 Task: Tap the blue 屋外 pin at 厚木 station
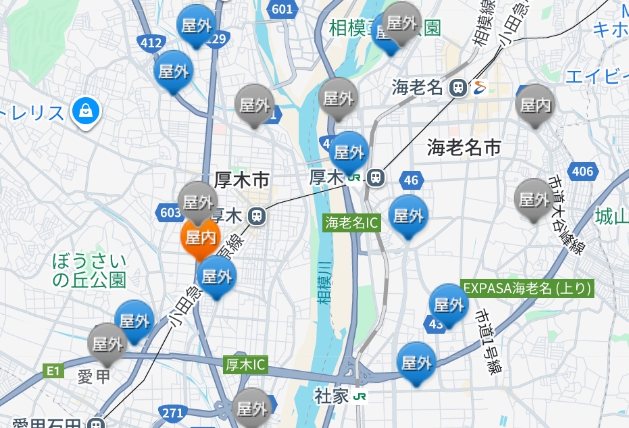coord(349,153)
